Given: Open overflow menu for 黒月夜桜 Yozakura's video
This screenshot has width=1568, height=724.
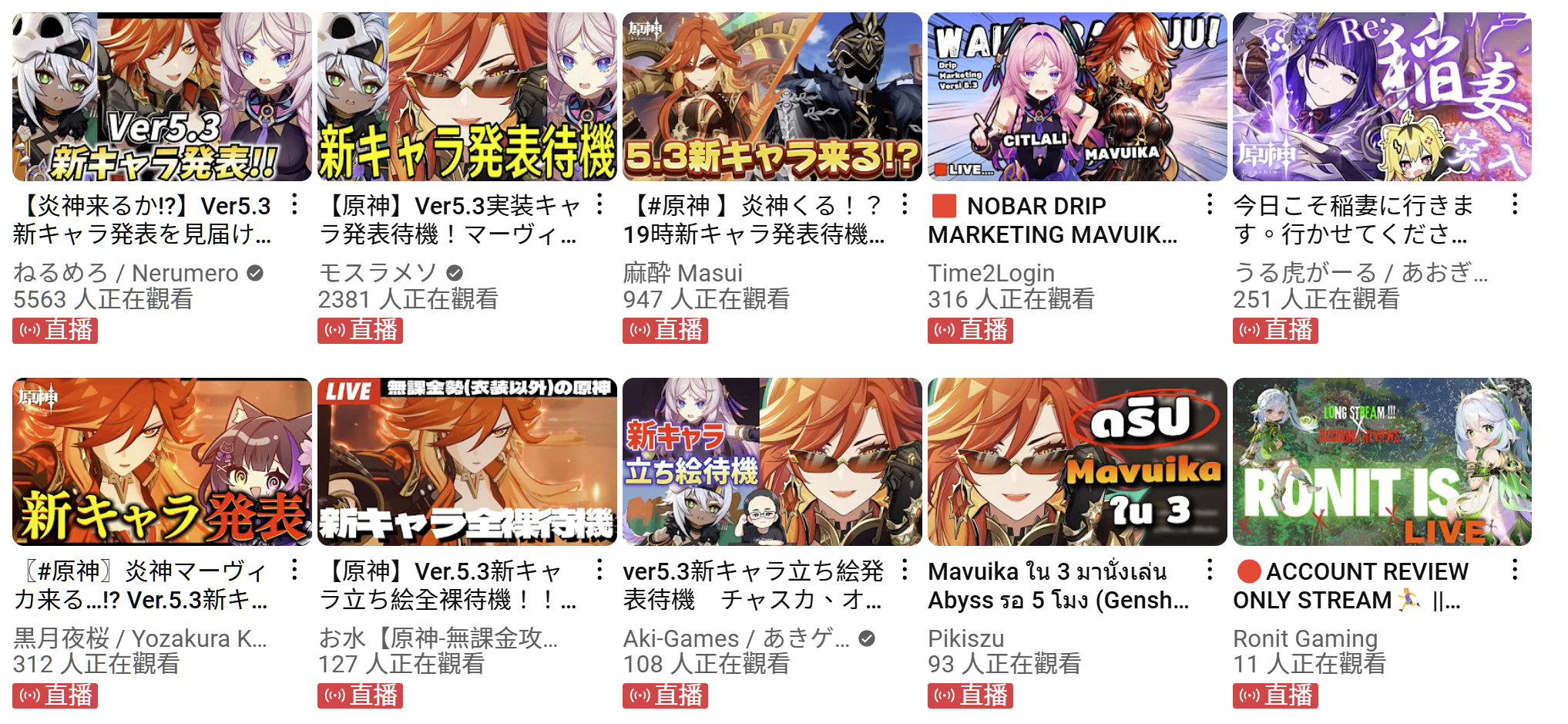Looking at the screenshot, I should pyautogui.click(x=294, y=570).
